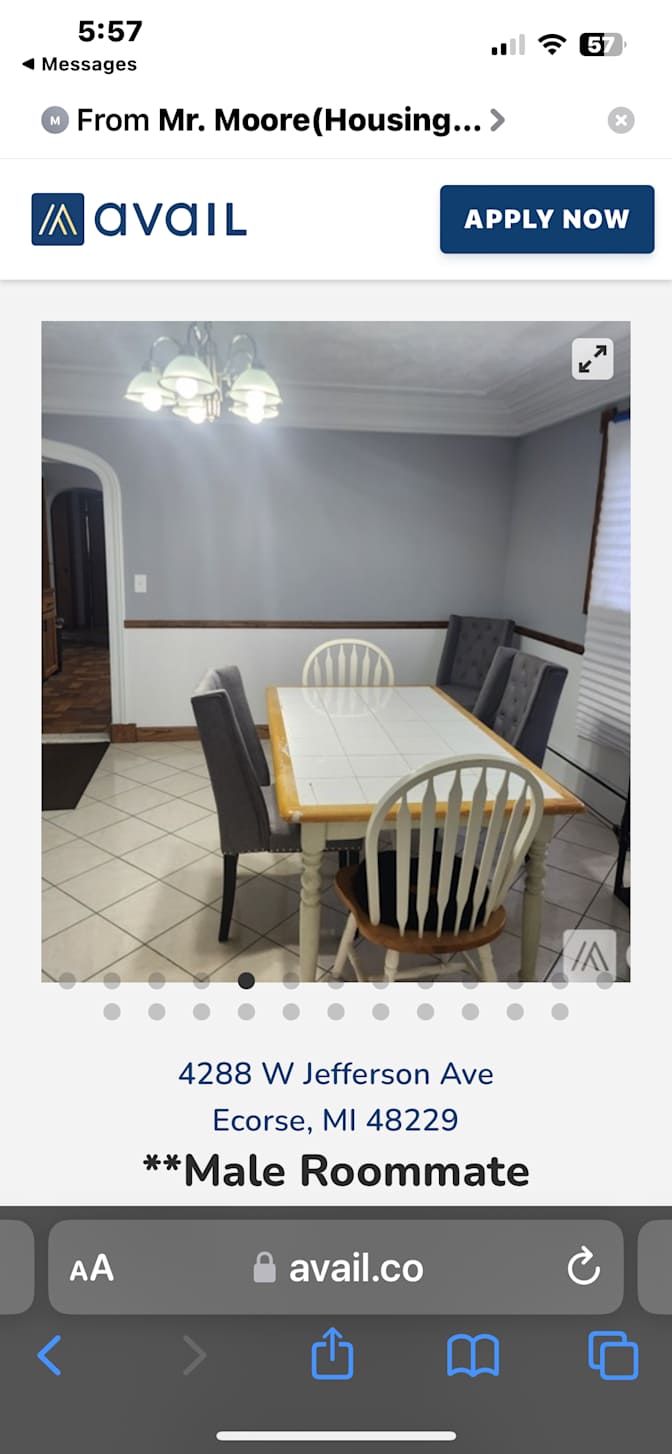Open the Safari share sheet
Viewport: 672px width, 1454px height.
[x=332, y=1354]
